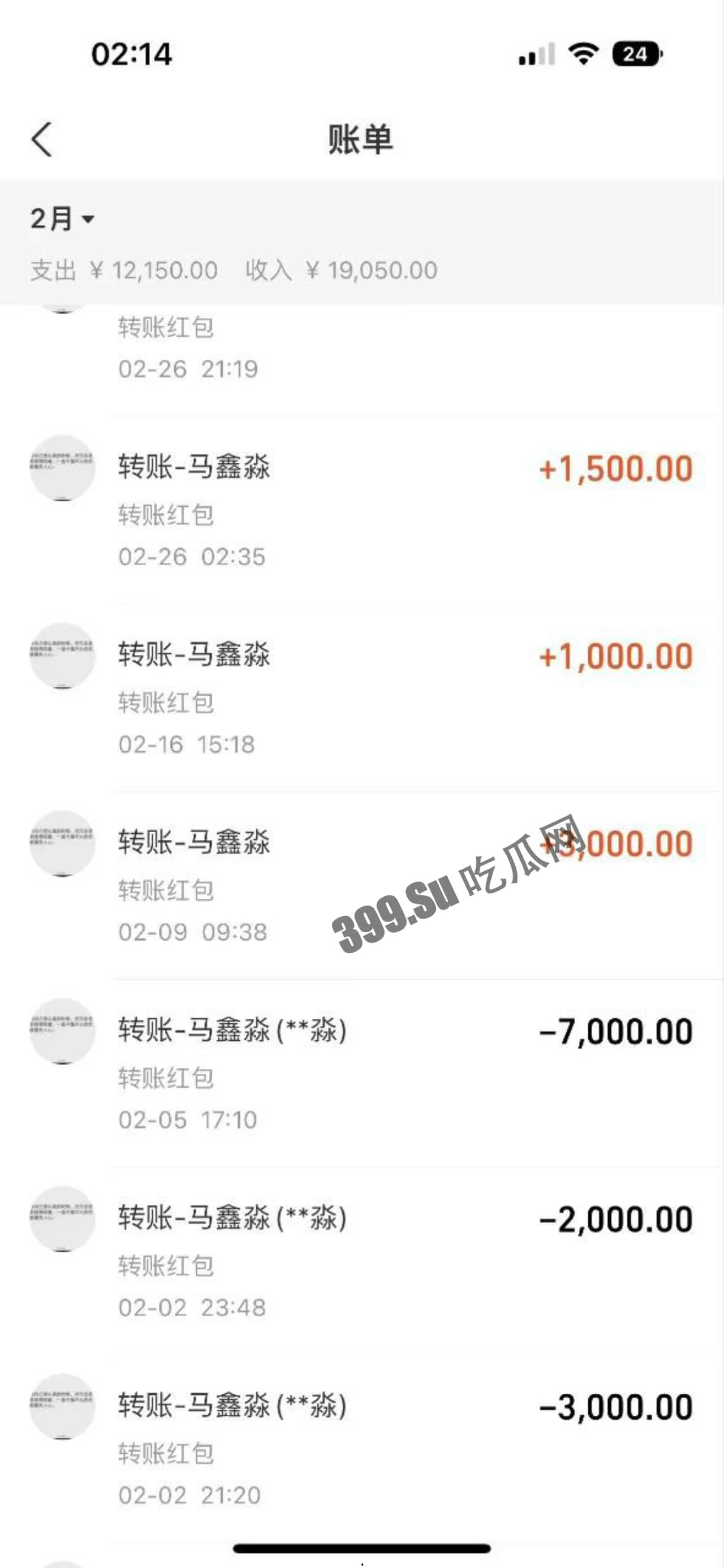Tap the cellular signal indicator
724x1568 pixels.
tap(536, 55)
